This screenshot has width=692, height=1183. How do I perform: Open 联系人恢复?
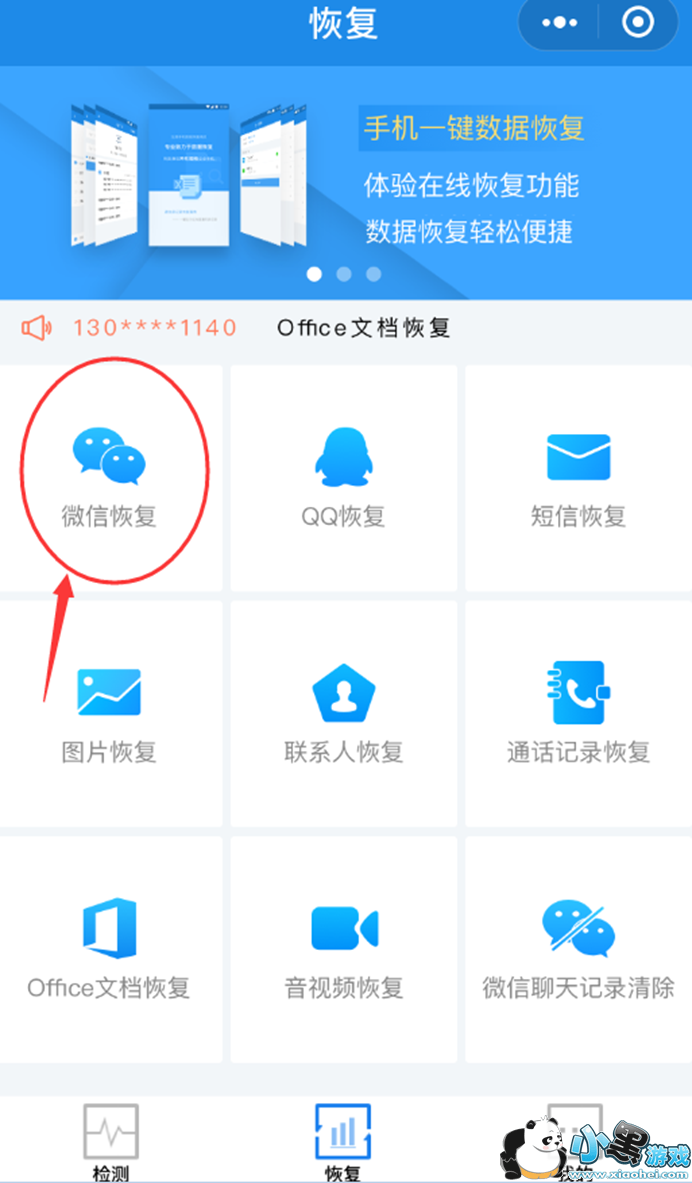[343, 714]
